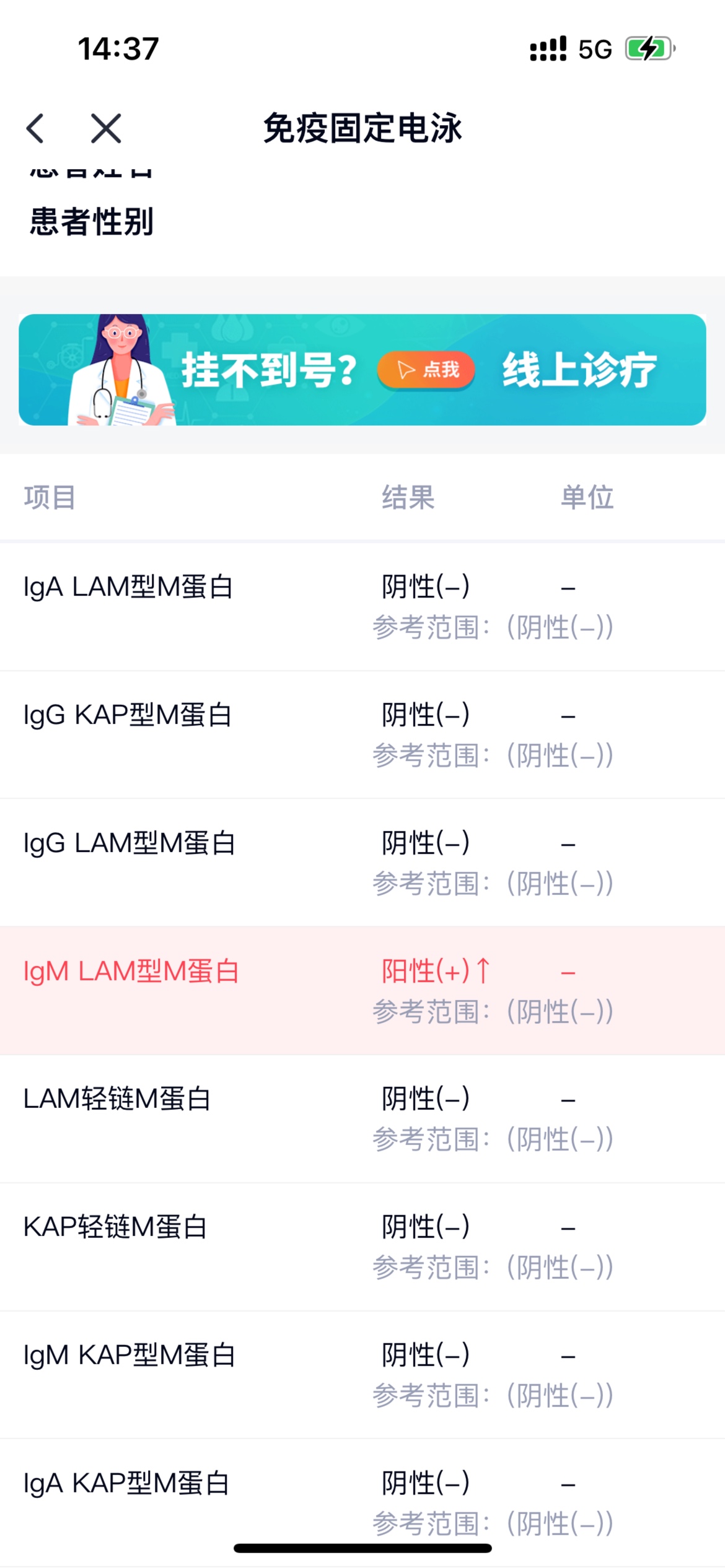This screenshot has width=725, height=1568.
Task: Close the 免疫固定电泳 page
Action: pyautogui.click(x=106, y=128)
